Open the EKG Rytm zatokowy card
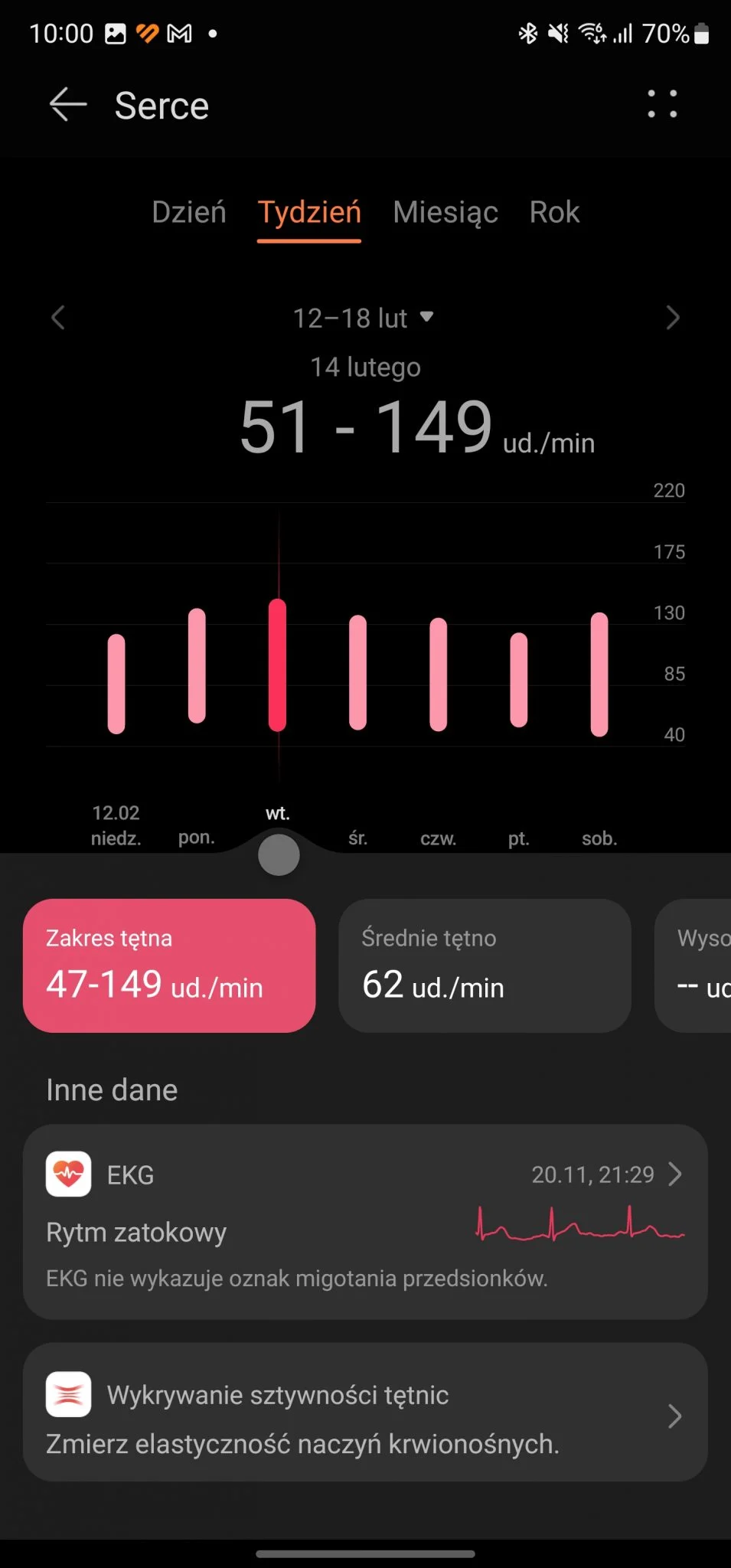Viewport: 731px width, 1568px height. click(365, 1222)
